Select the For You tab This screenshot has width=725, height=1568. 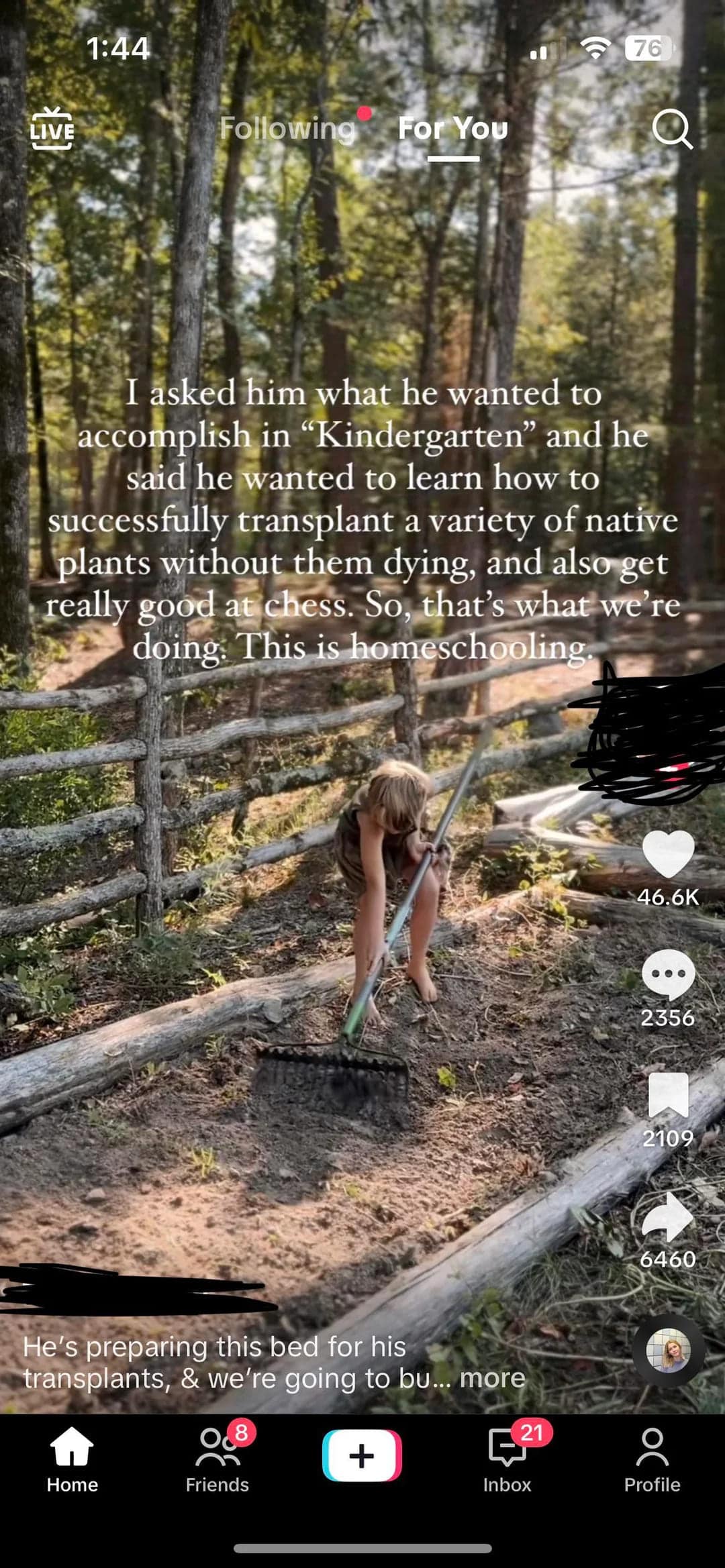pos(453,128)
